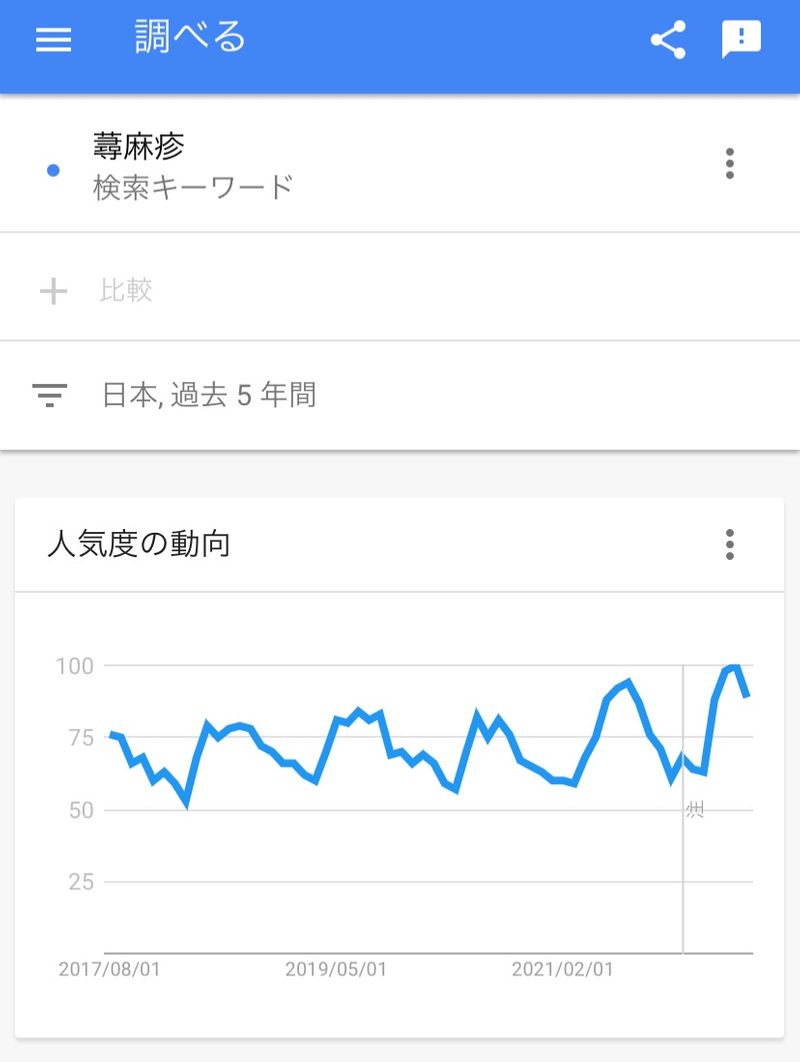Open the 日本, 過去 5 年間 filters
Viewport: 800px width, 1062px height.
(x=208, y=395)
